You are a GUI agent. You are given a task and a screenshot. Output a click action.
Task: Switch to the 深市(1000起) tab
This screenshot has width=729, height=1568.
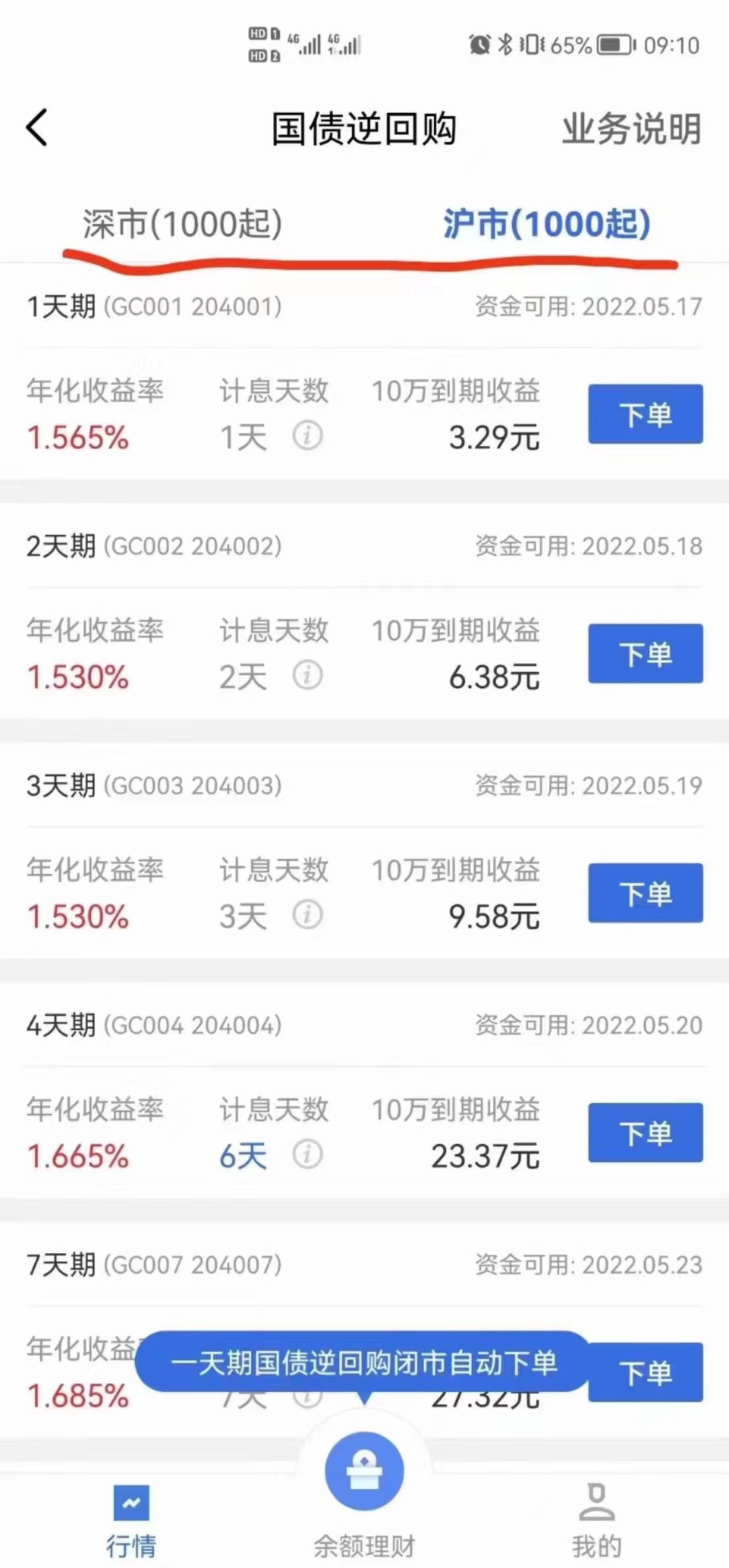182,224
